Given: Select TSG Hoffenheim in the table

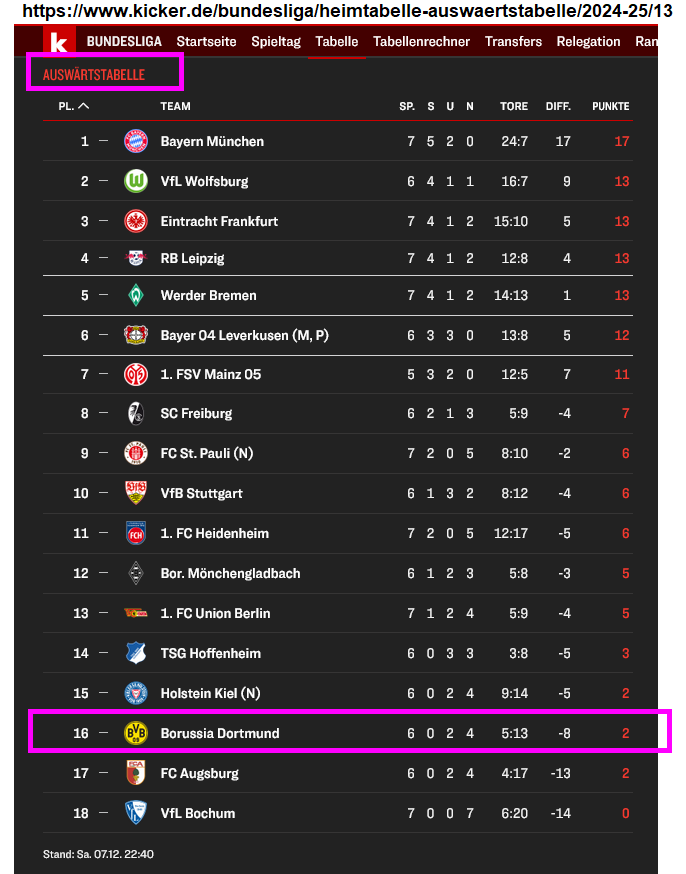Looking at the screenshot, I should 210,654.
